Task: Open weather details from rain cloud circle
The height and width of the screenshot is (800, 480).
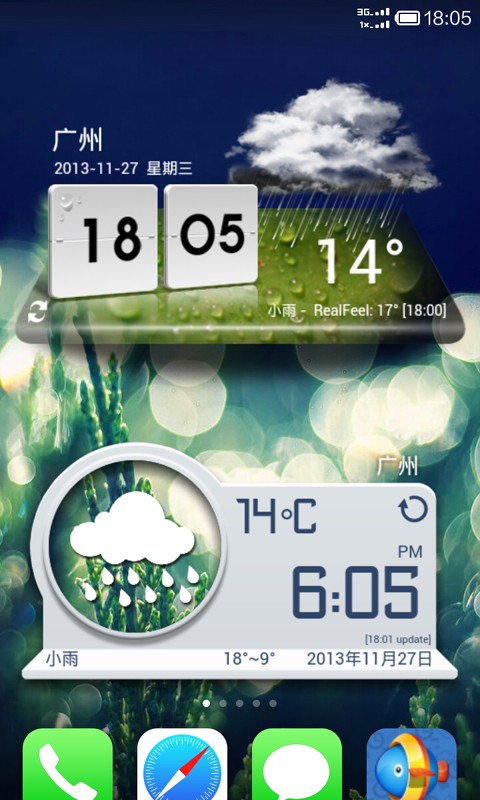Action: click(133, 545)
